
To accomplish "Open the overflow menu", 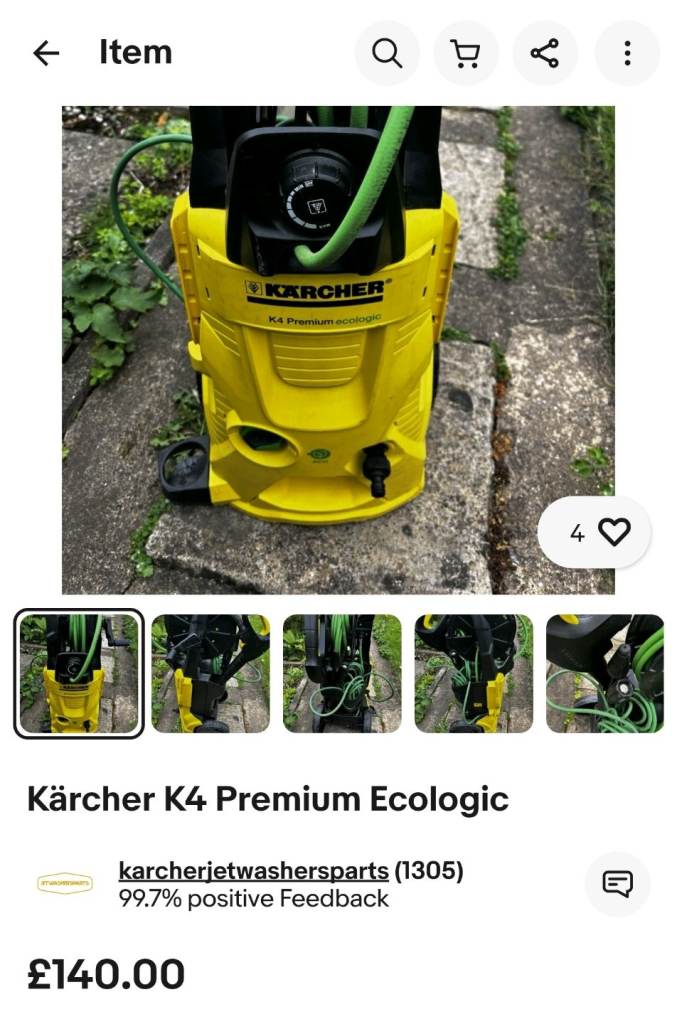I will 627,53.
